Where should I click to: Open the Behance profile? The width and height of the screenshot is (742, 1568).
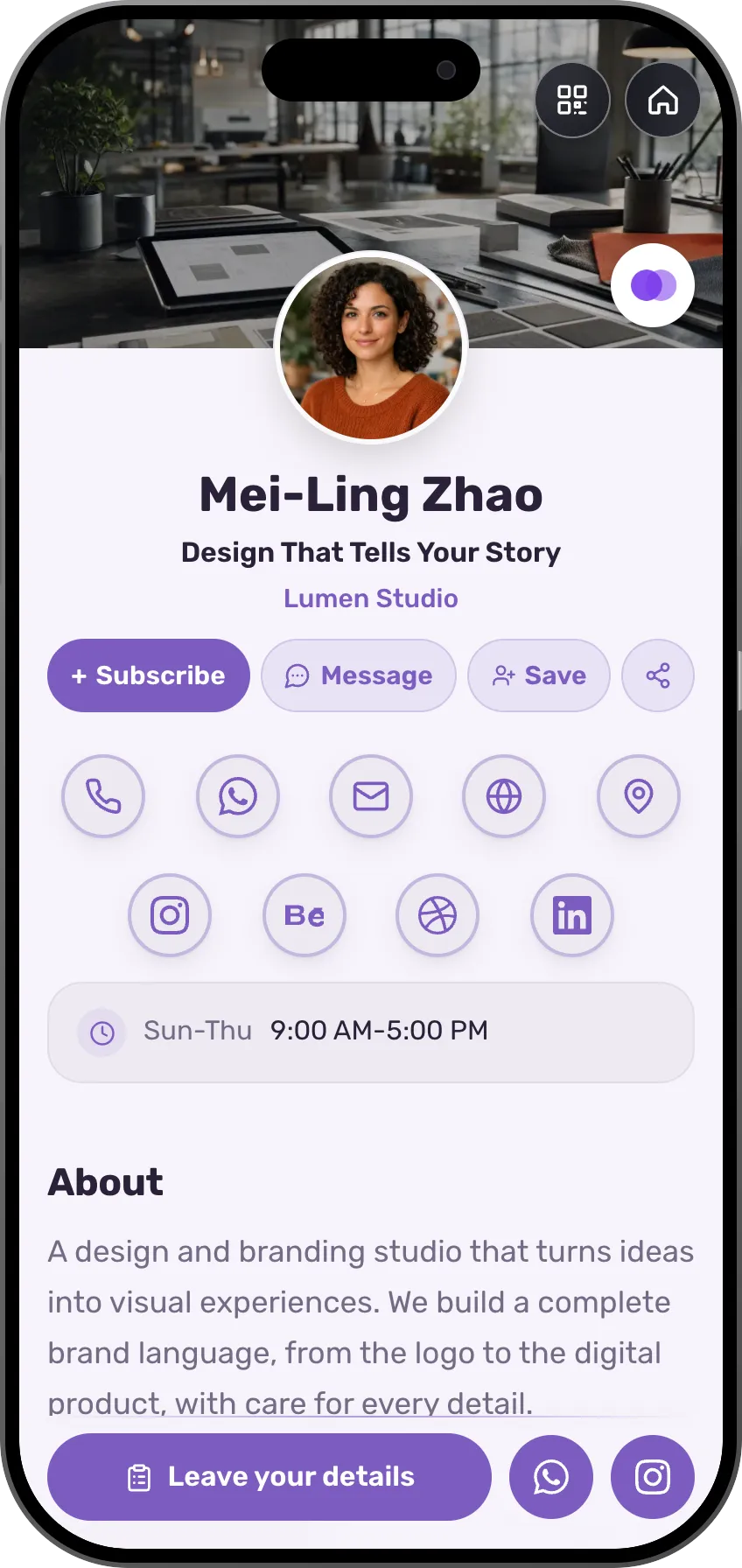(304, 915)
